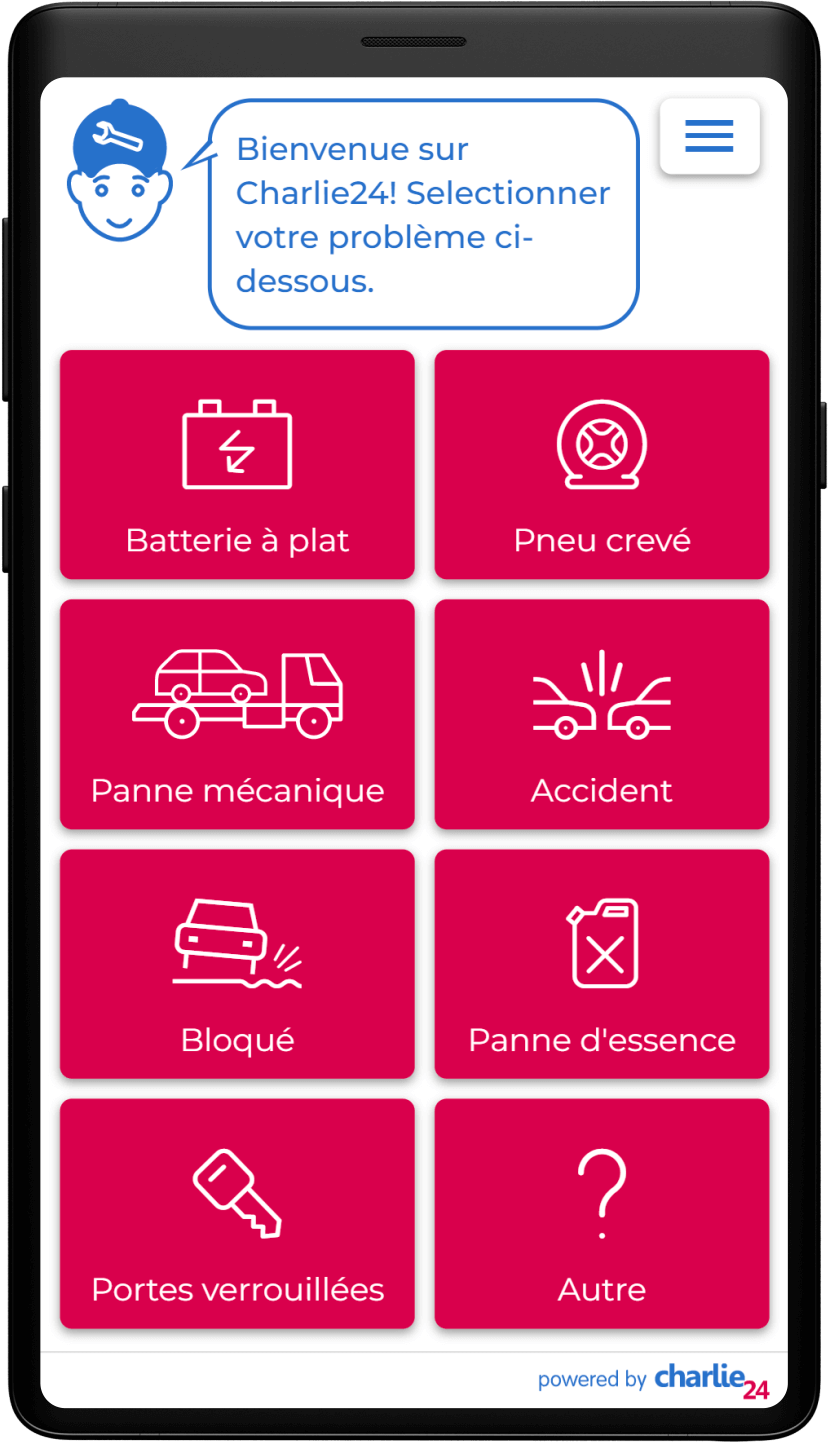Tap the Bloqué tile

click(237, 964)
